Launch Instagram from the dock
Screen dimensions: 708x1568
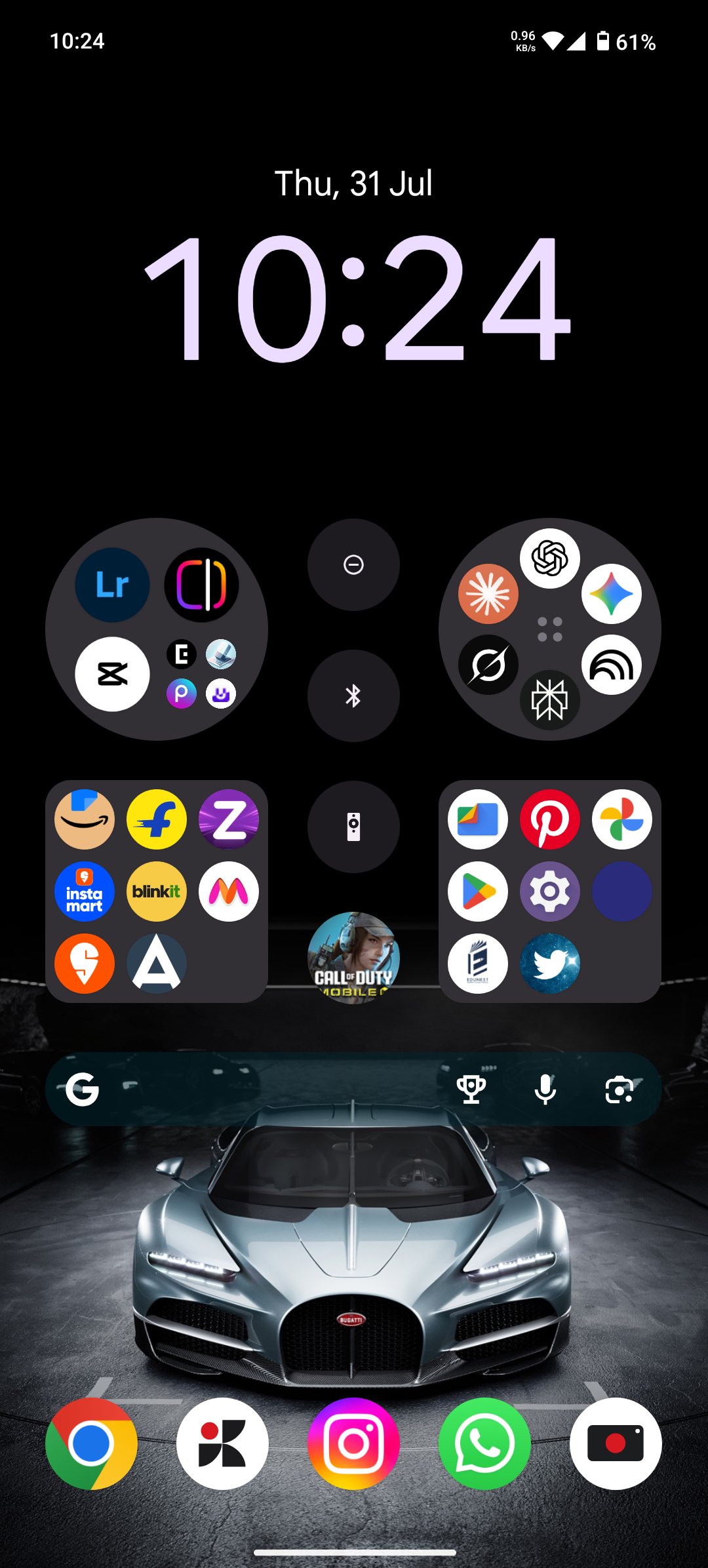353,1443
